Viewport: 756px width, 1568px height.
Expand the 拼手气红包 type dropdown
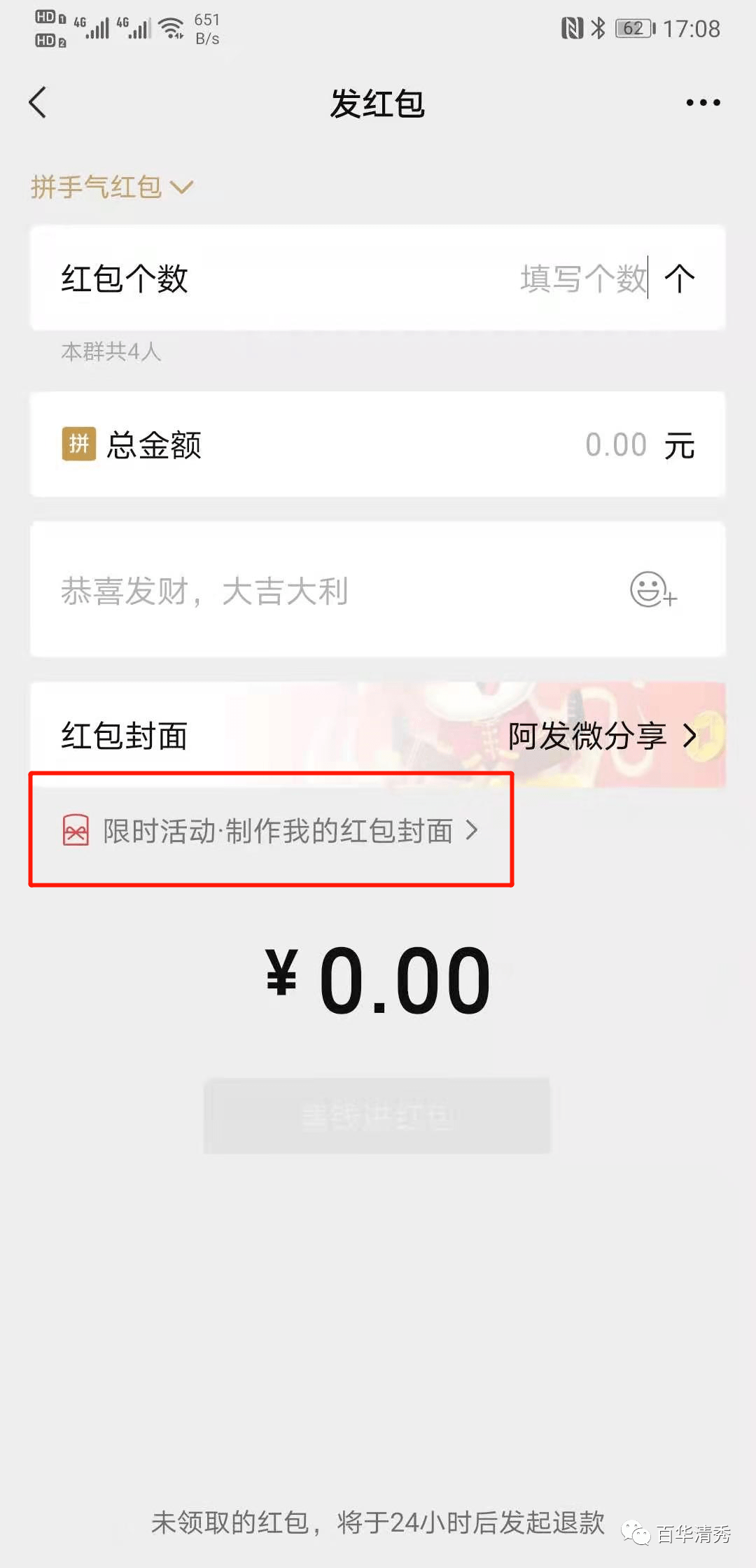pos(111,187)
